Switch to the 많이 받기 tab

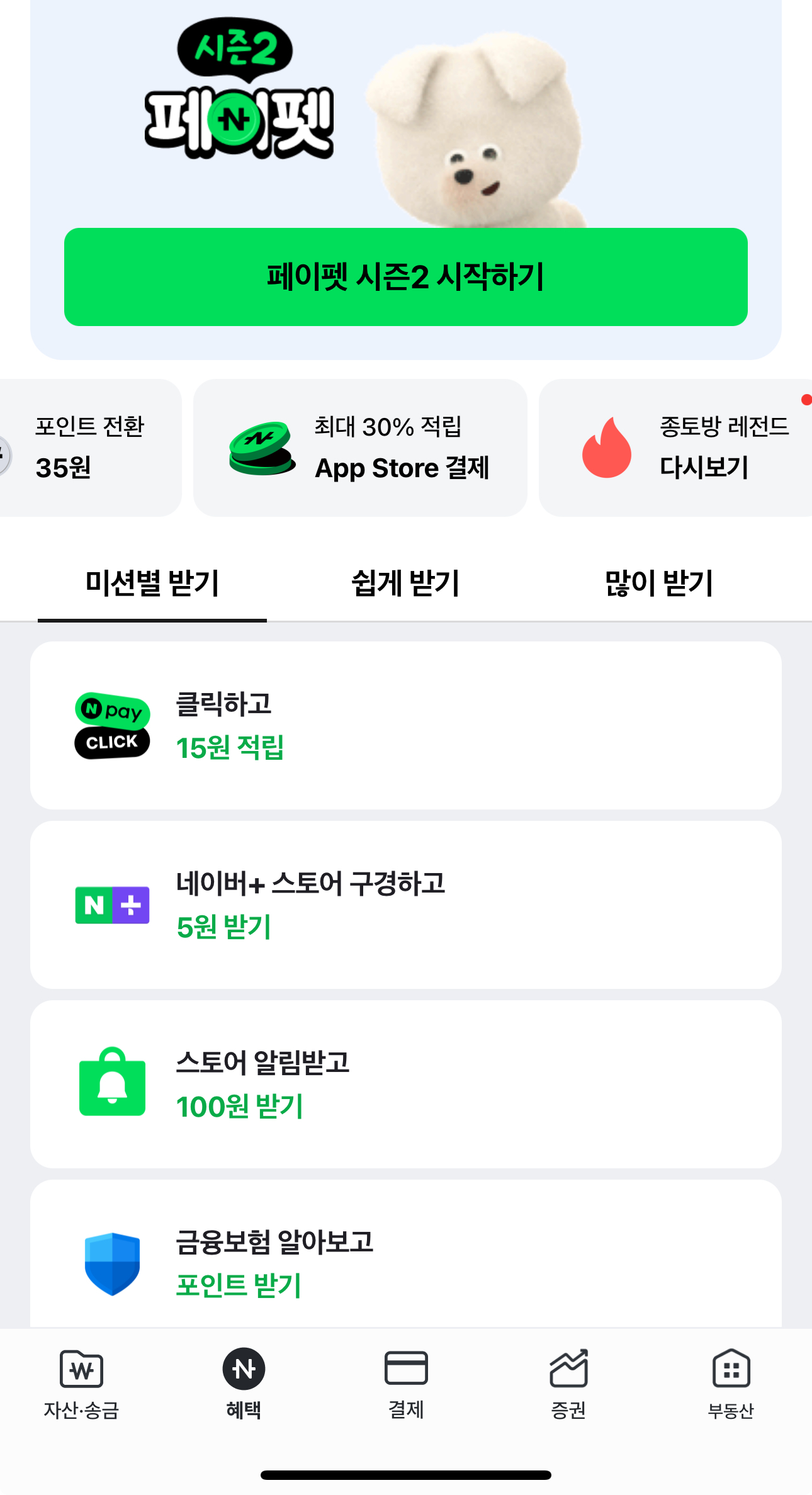[659, 583]
